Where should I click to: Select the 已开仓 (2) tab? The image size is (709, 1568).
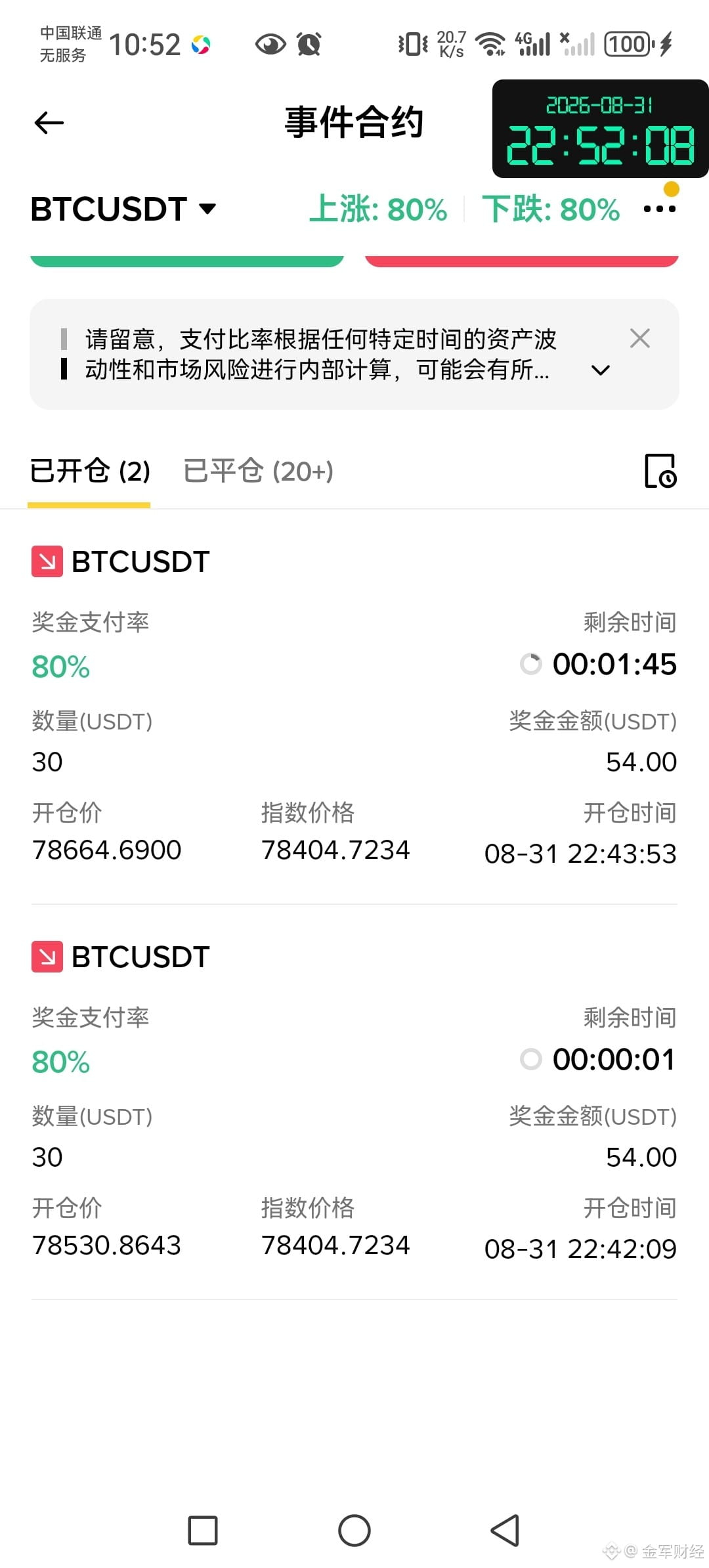[x=90, y=471]
